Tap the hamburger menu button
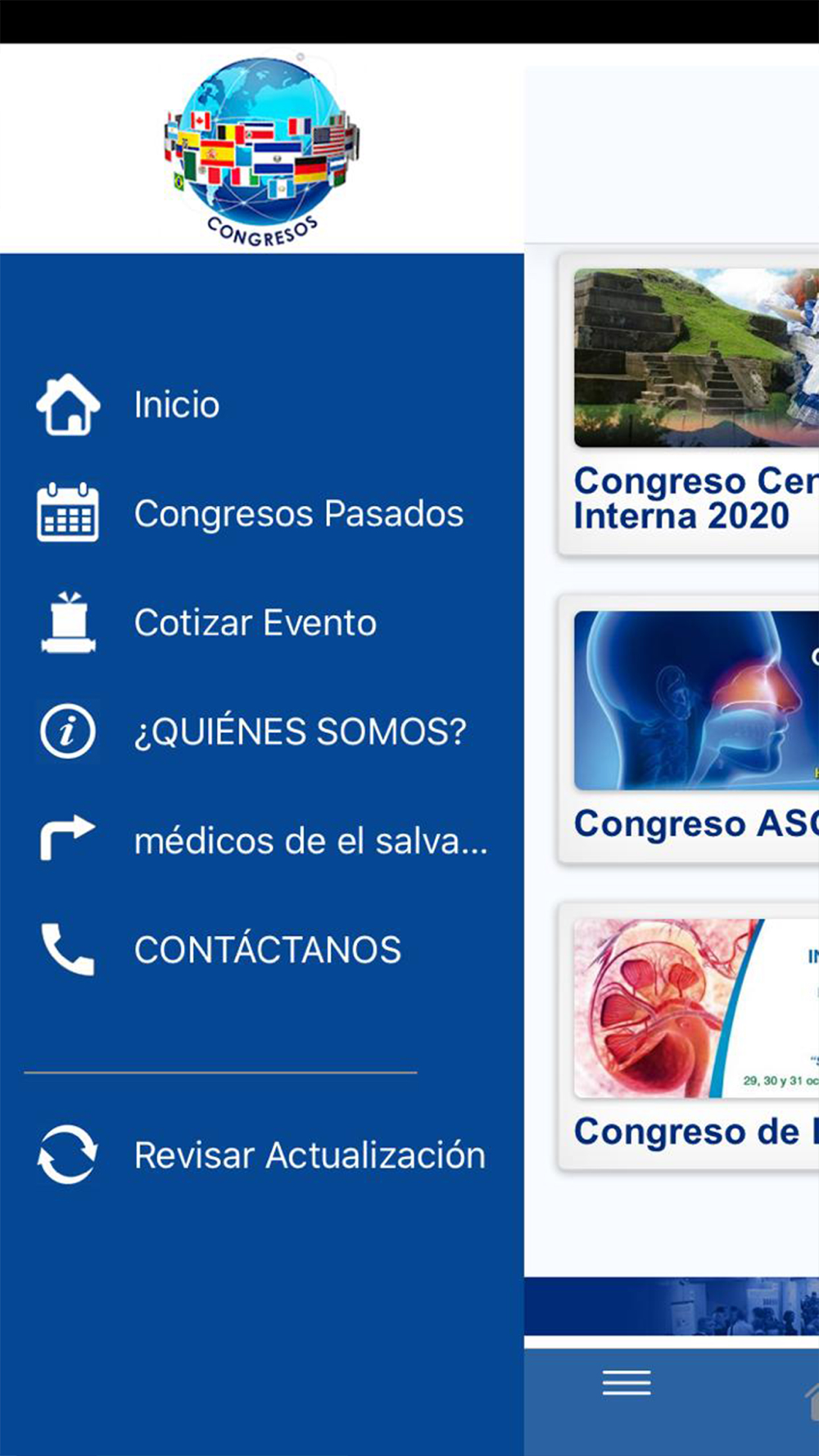This screenshot has width=819, height=1456. [x=627, y=1382]
